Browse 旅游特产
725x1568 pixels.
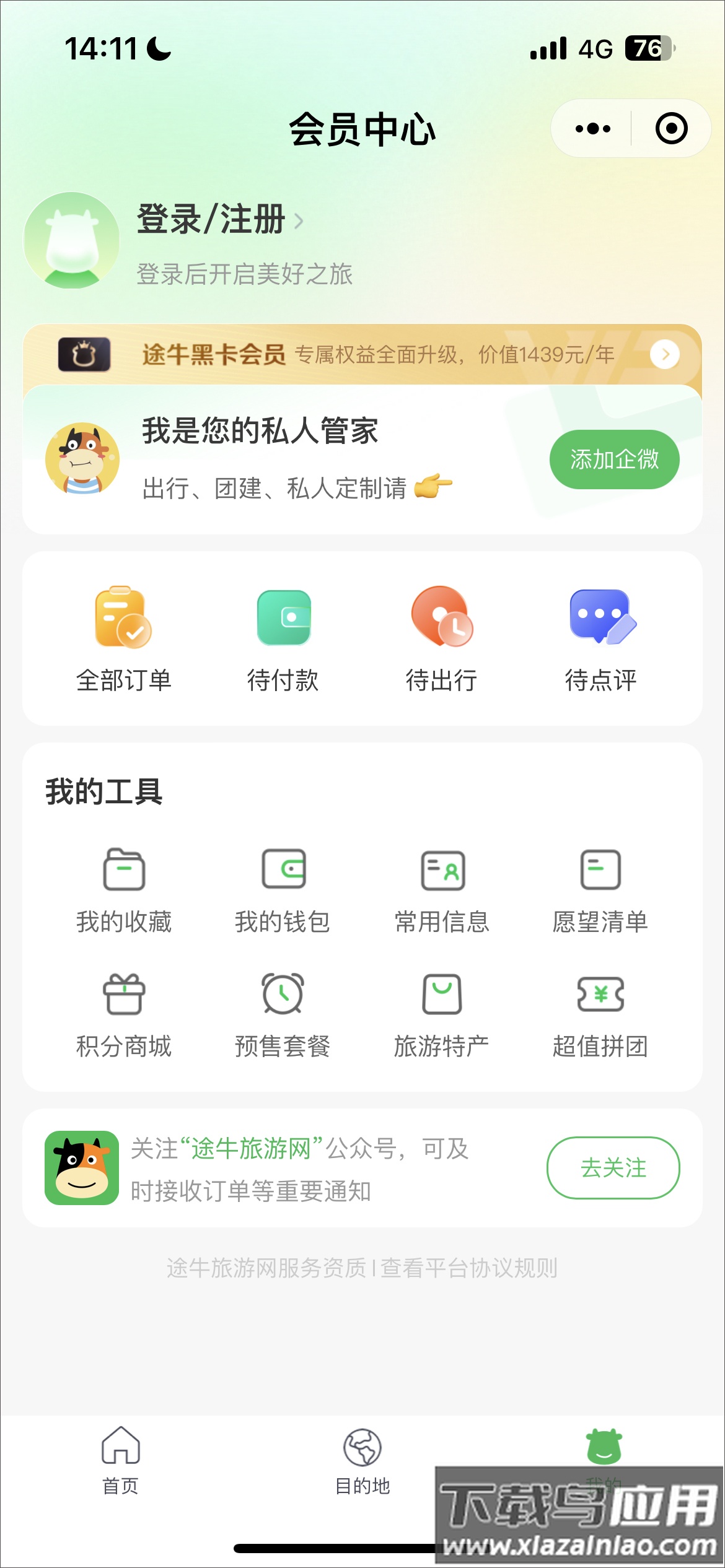[441, 1014]
